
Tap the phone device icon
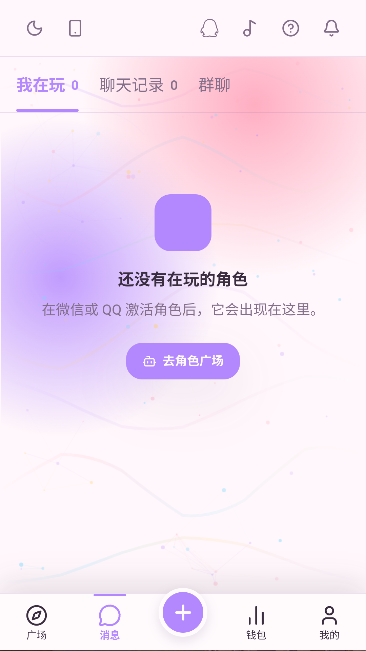click(75, 29)
